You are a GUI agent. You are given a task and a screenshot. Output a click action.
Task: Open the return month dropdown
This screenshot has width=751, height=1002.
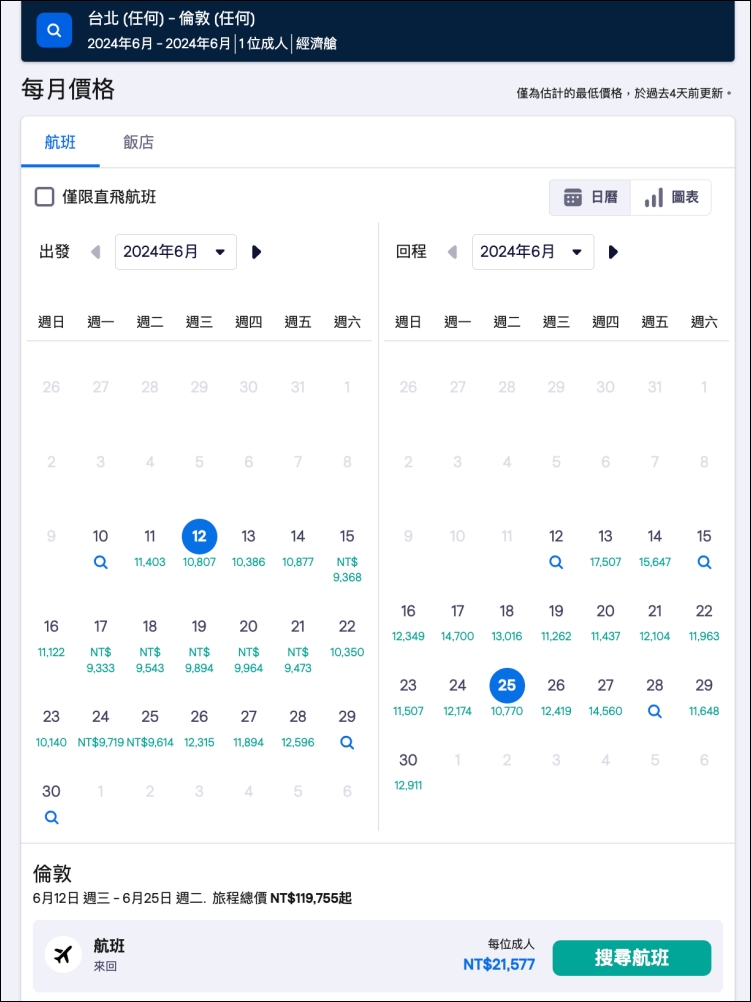533,252
